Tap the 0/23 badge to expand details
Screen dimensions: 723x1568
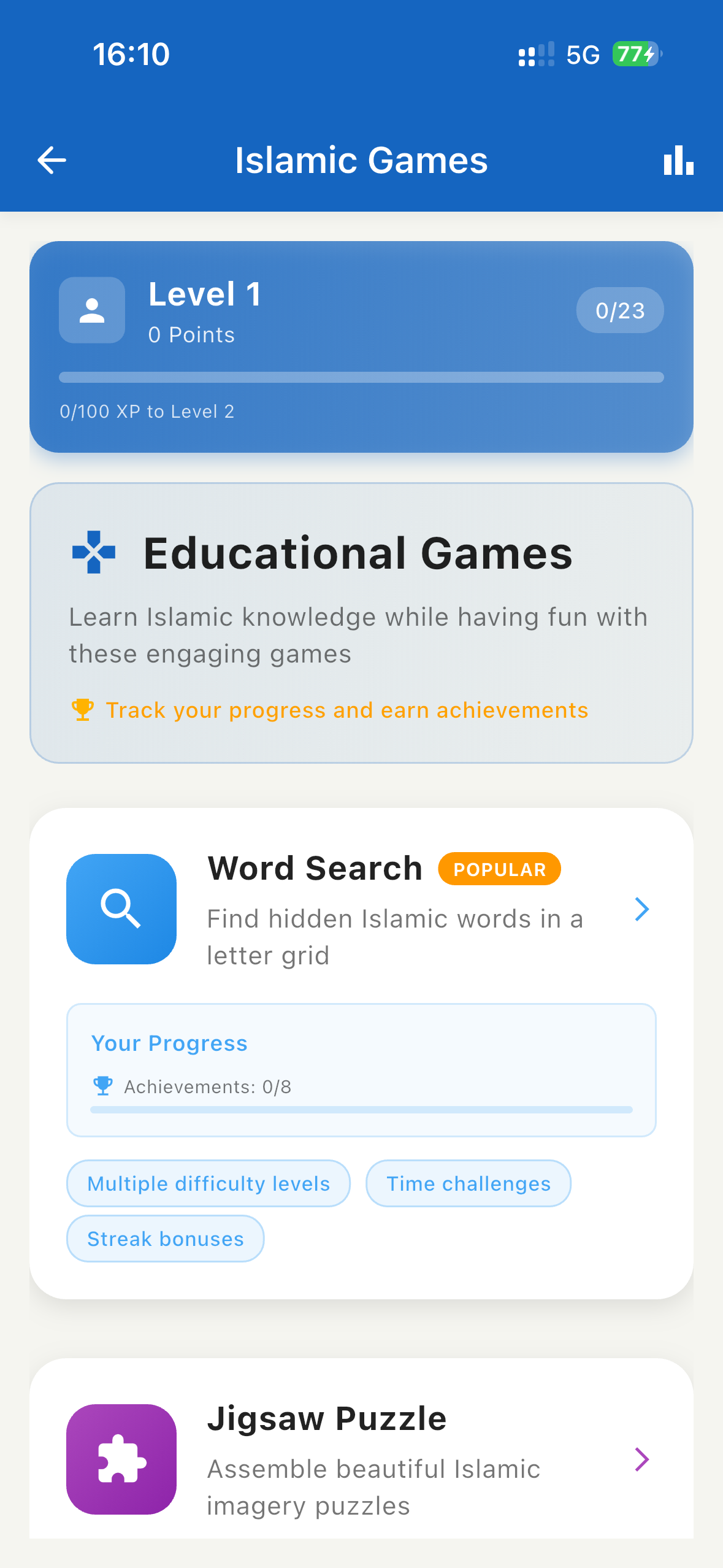tap(619, 310)
